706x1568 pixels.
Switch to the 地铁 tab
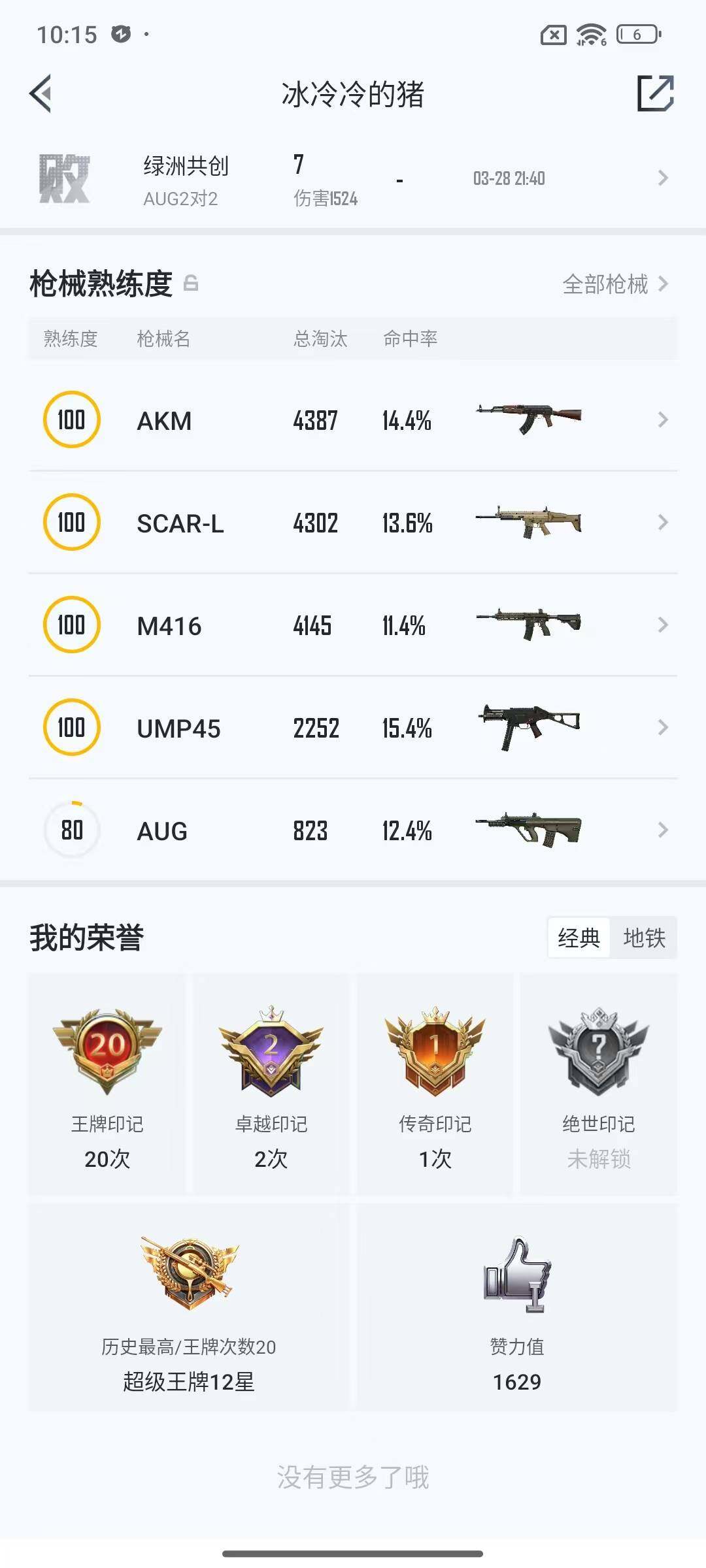[644, 938]
